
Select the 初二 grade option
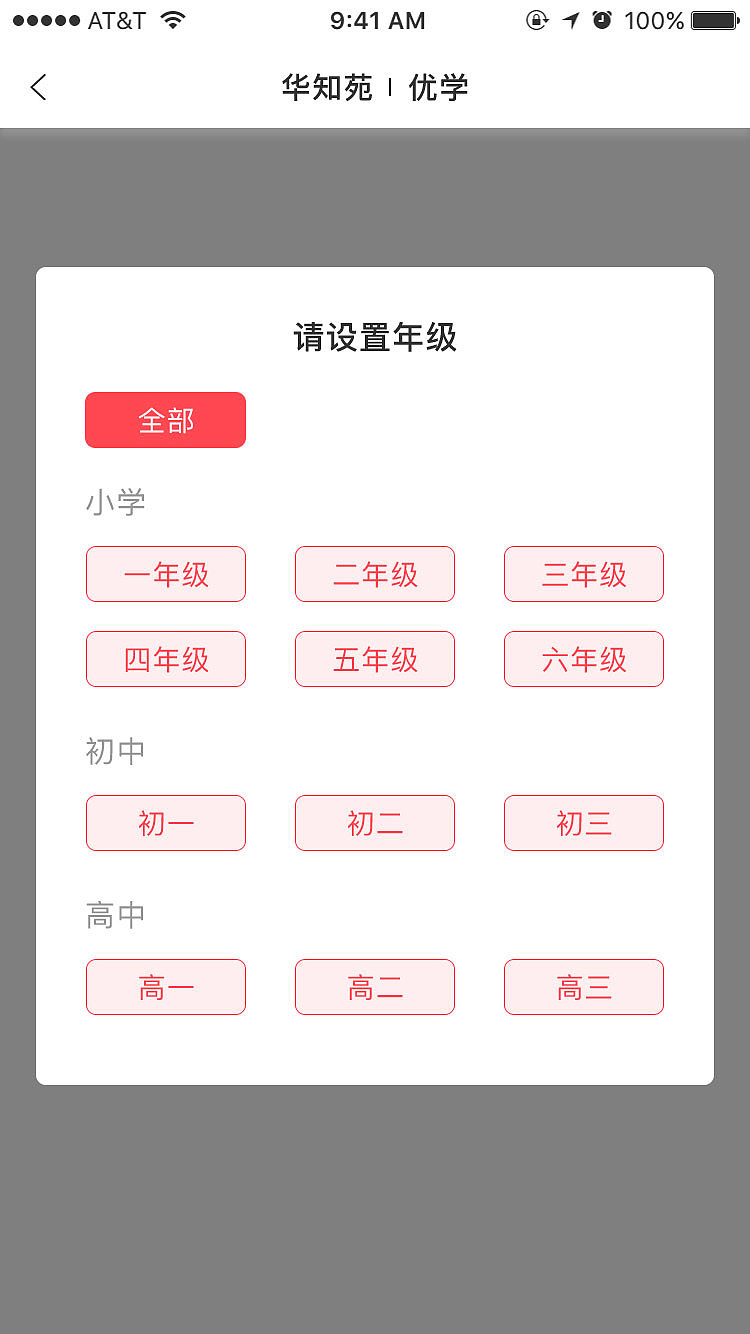[374, 823]
